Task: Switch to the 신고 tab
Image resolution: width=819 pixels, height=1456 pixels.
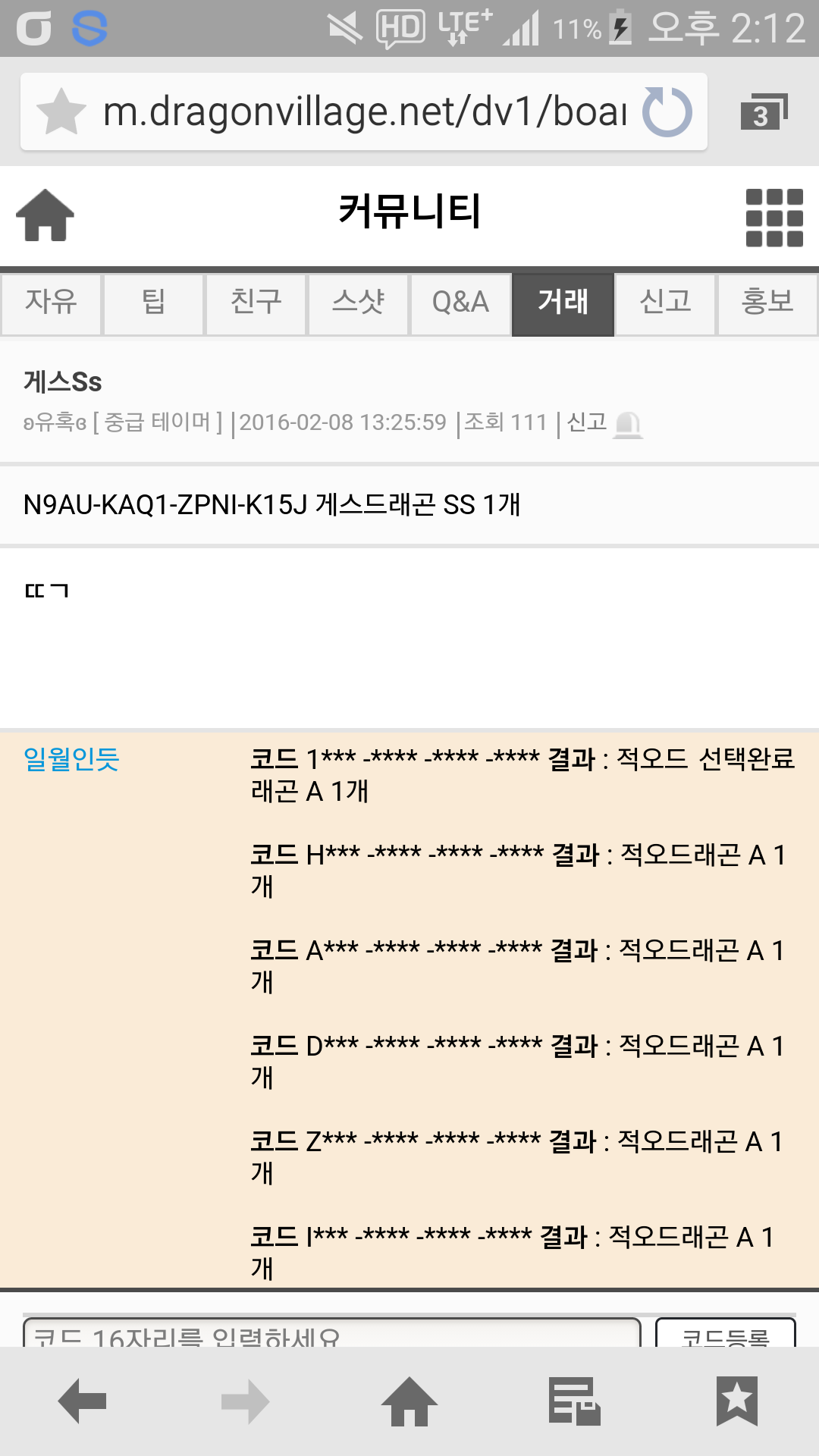Action: pos(665,303)
